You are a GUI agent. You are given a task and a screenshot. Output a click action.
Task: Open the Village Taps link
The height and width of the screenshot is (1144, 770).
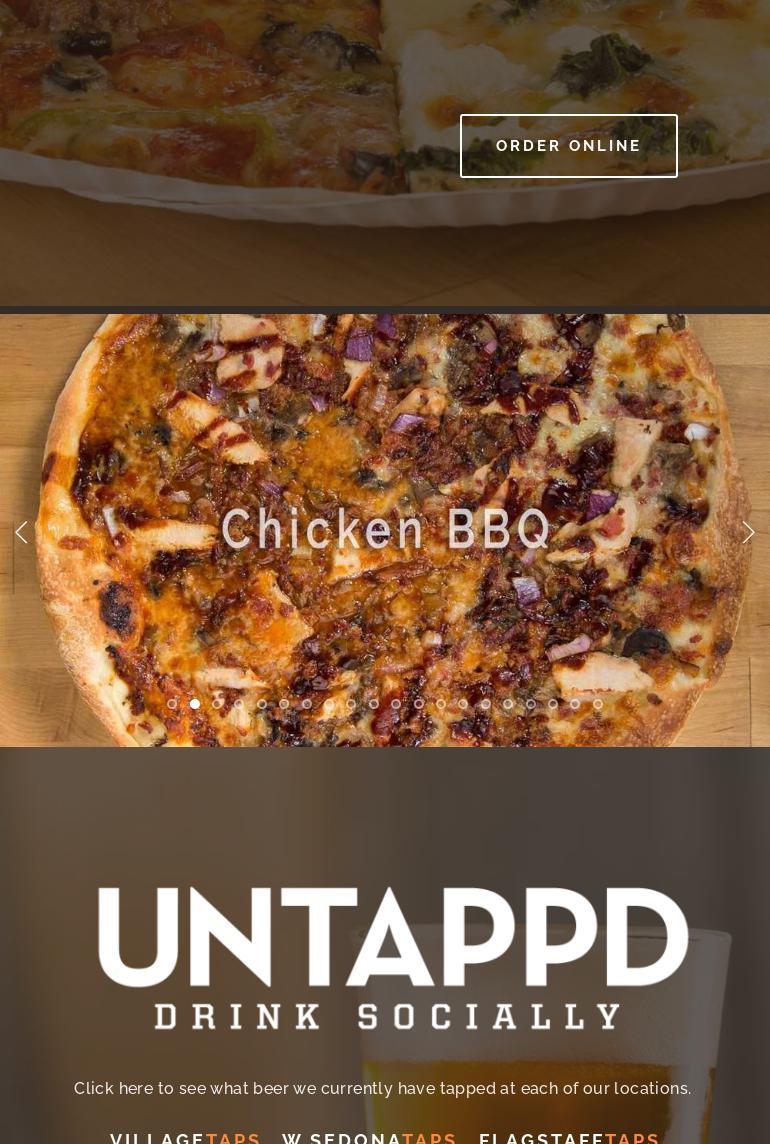[186, 1139]
